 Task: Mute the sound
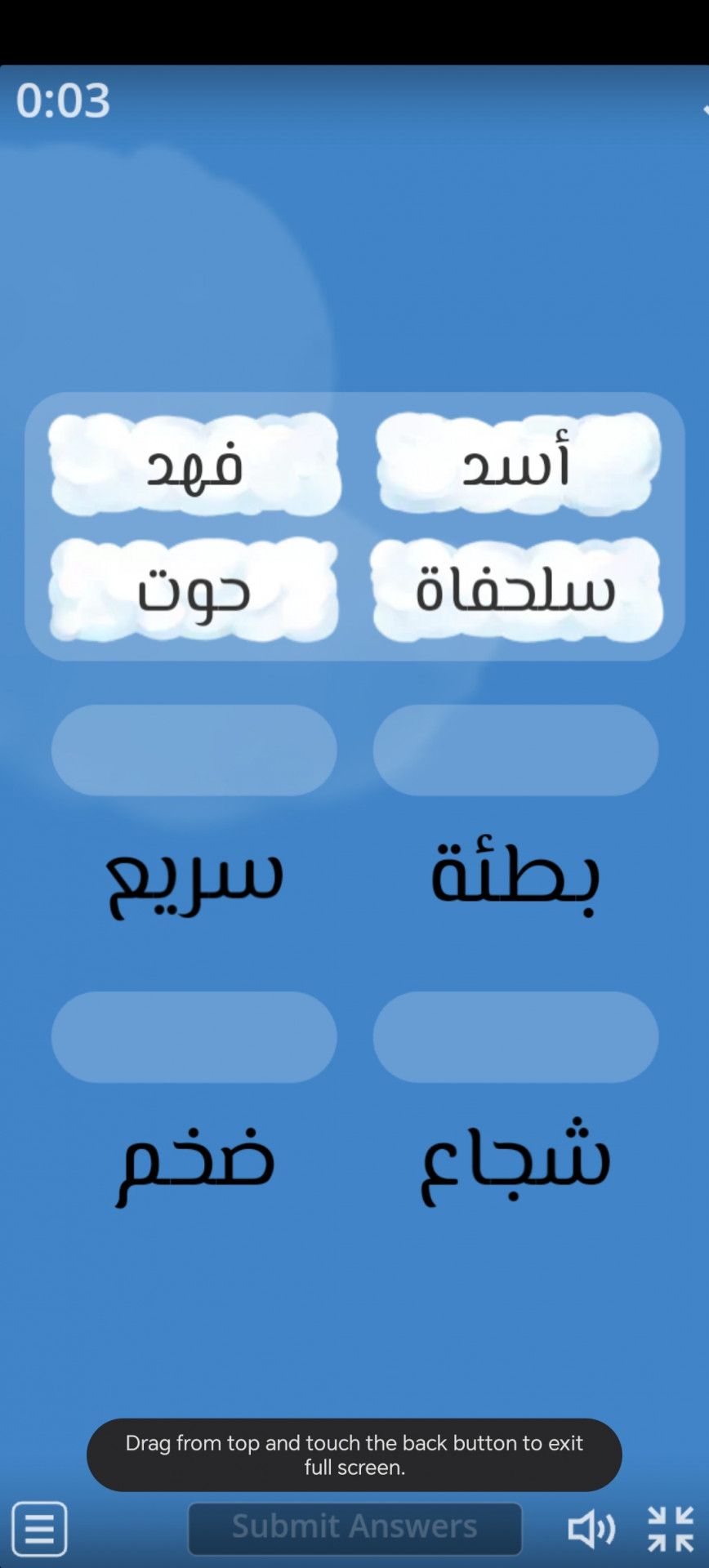591,1528
